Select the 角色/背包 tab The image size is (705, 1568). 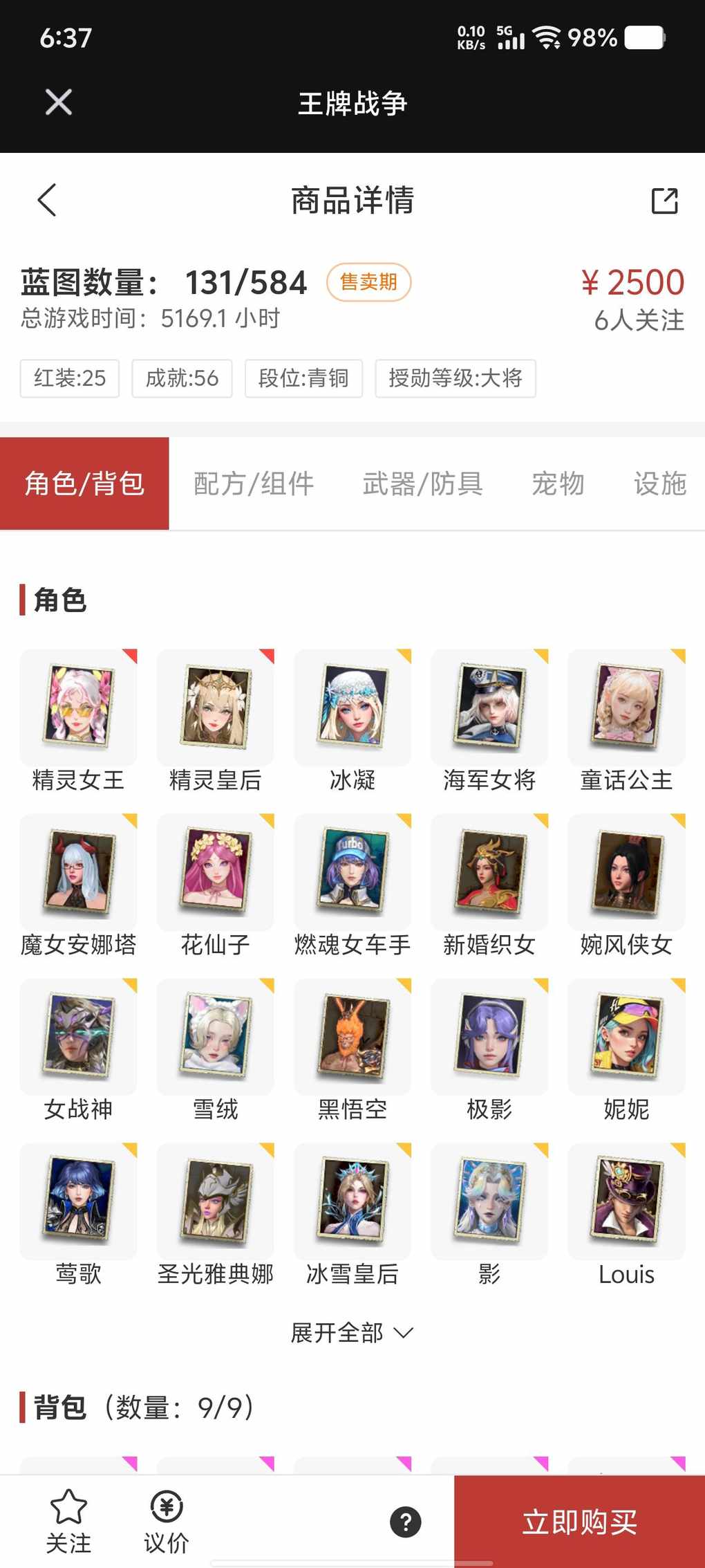click(x=84, y=483)
